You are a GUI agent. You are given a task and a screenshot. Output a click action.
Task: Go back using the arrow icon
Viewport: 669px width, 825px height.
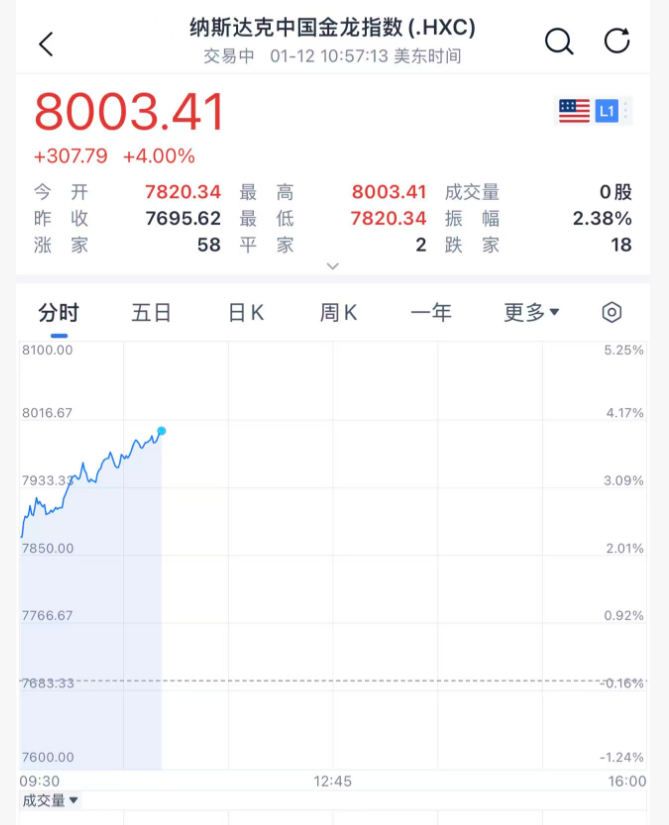point(46,43)
